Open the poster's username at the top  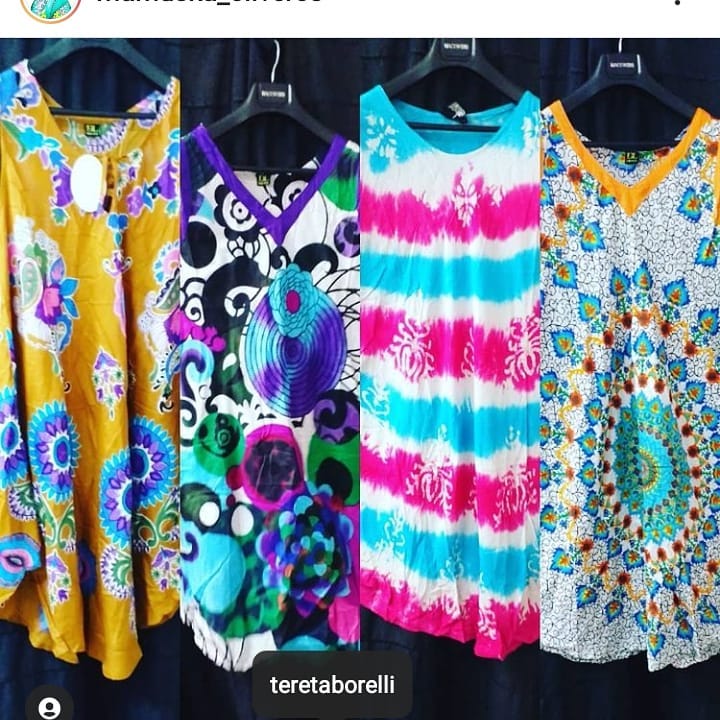[x=209, y=2]
